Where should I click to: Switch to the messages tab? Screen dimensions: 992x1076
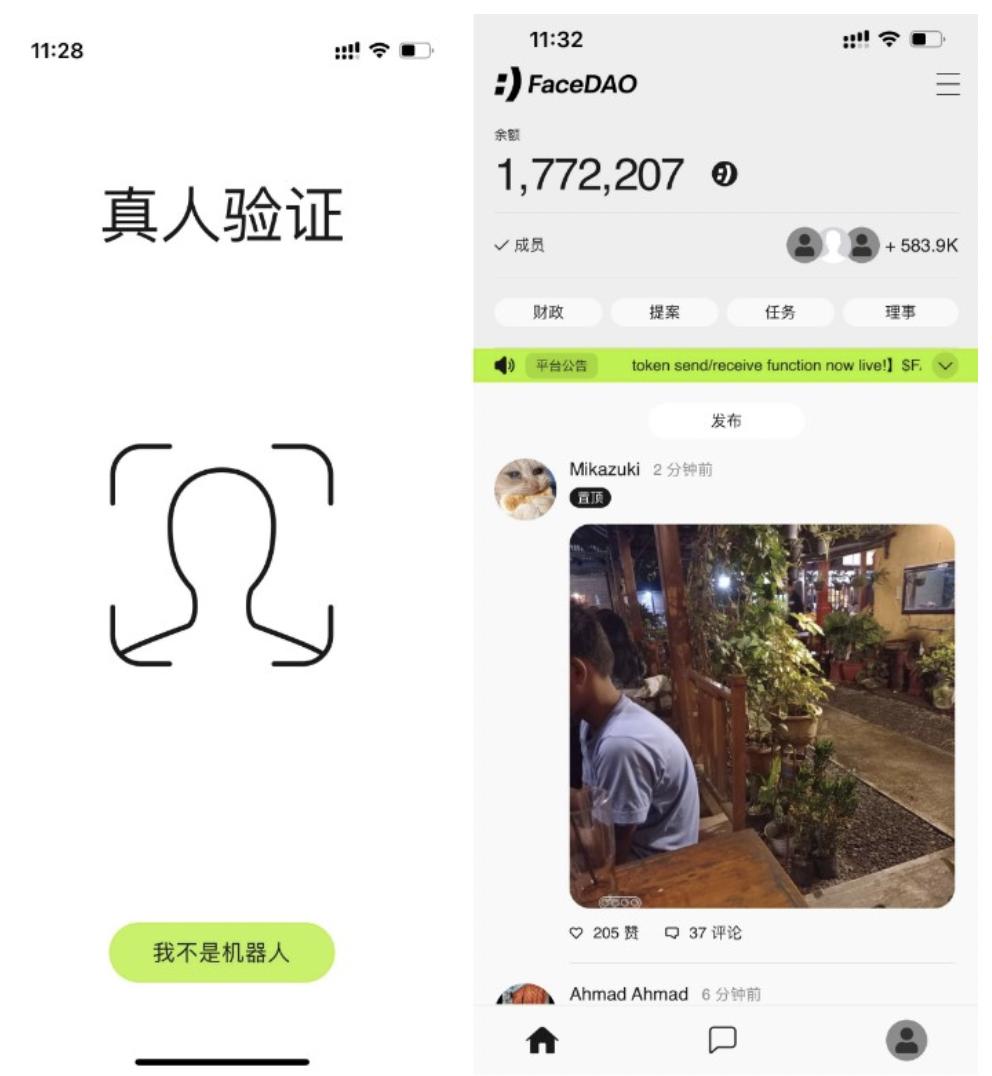[722, 1041]
